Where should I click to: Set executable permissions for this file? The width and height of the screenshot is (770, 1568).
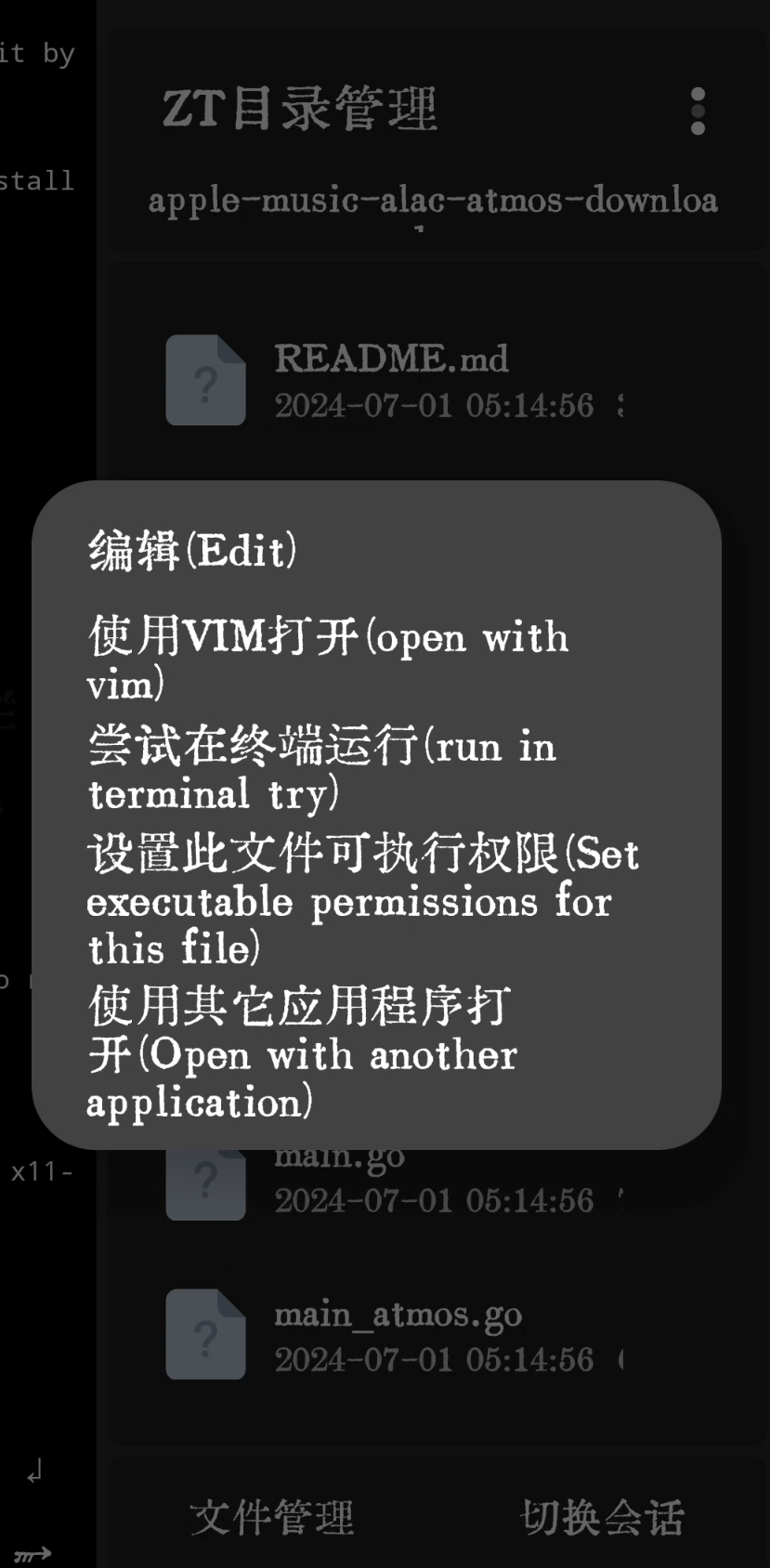click(362, 900)
